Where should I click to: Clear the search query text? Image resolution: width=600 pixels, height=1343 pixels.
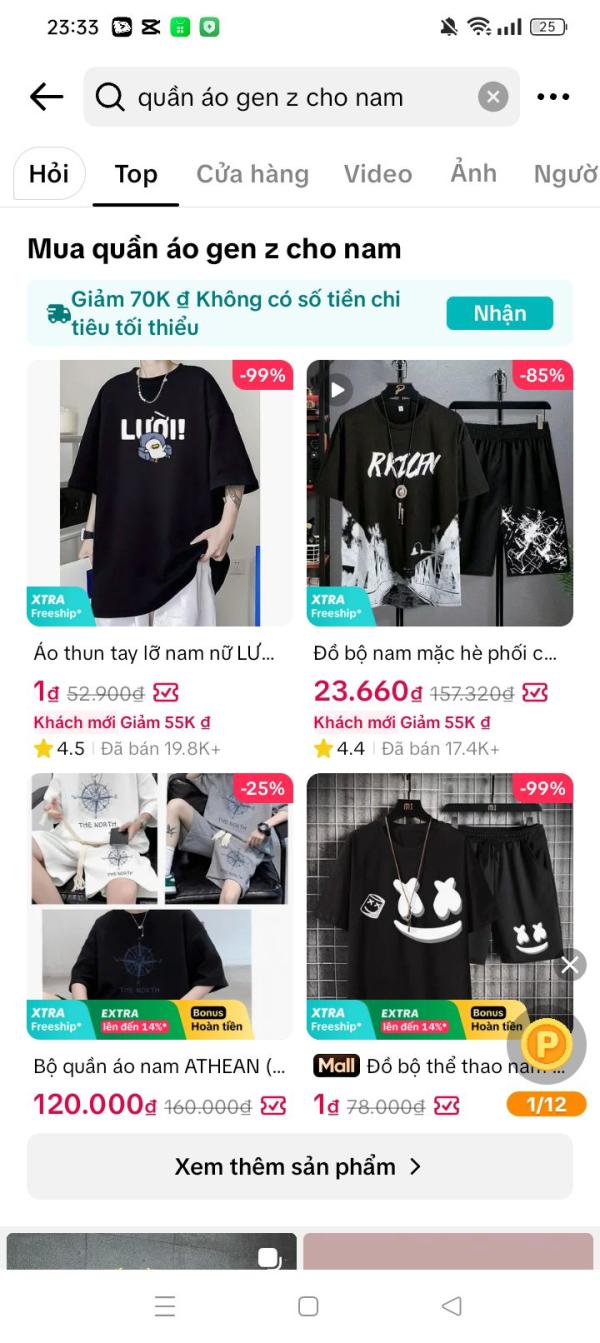coord(492,97)
